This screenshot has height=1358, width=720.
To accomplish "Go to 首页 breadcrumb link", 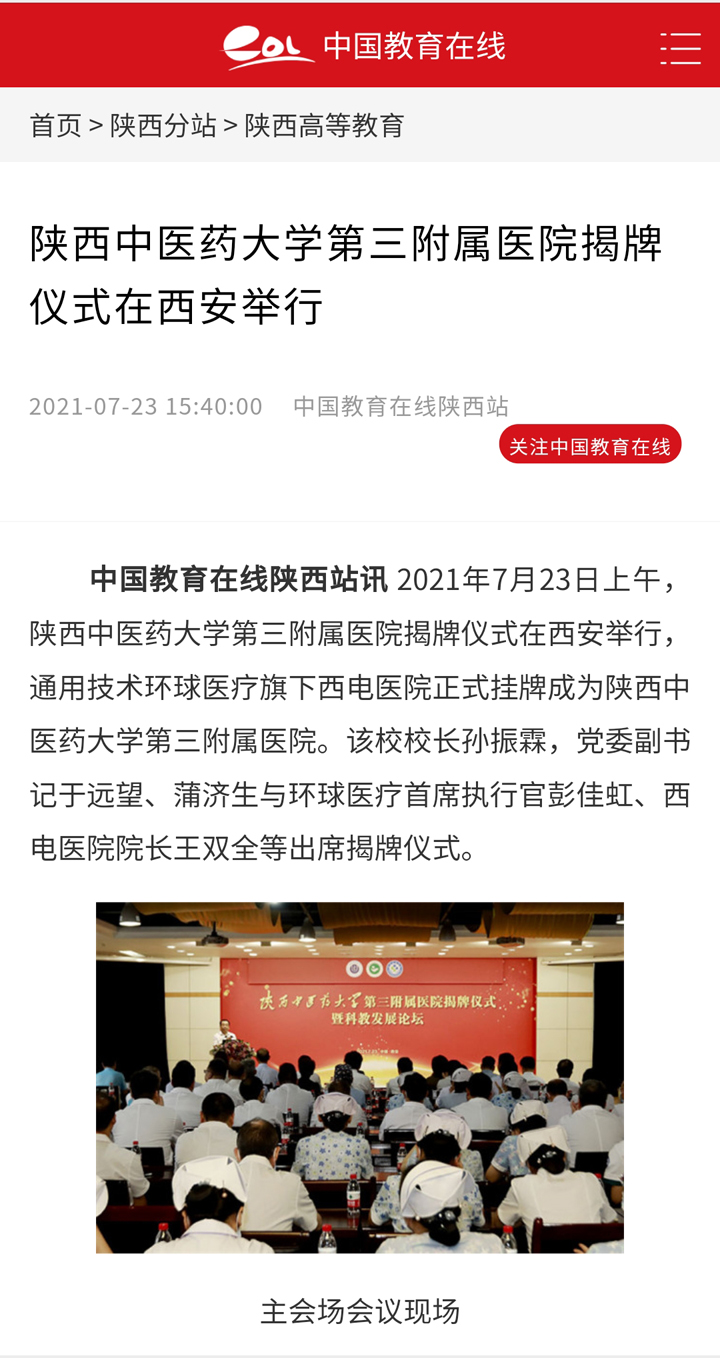I will pos(55,125).
